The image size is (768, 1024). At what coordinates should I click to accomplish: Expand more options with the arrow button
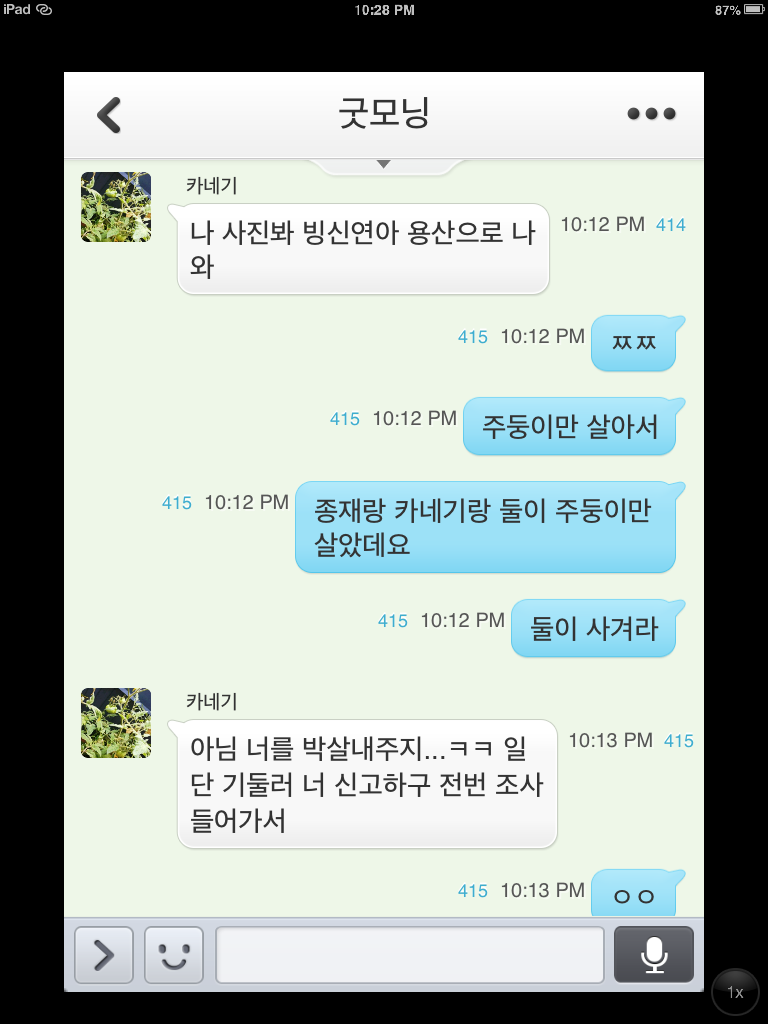click(x=103, y=955)
